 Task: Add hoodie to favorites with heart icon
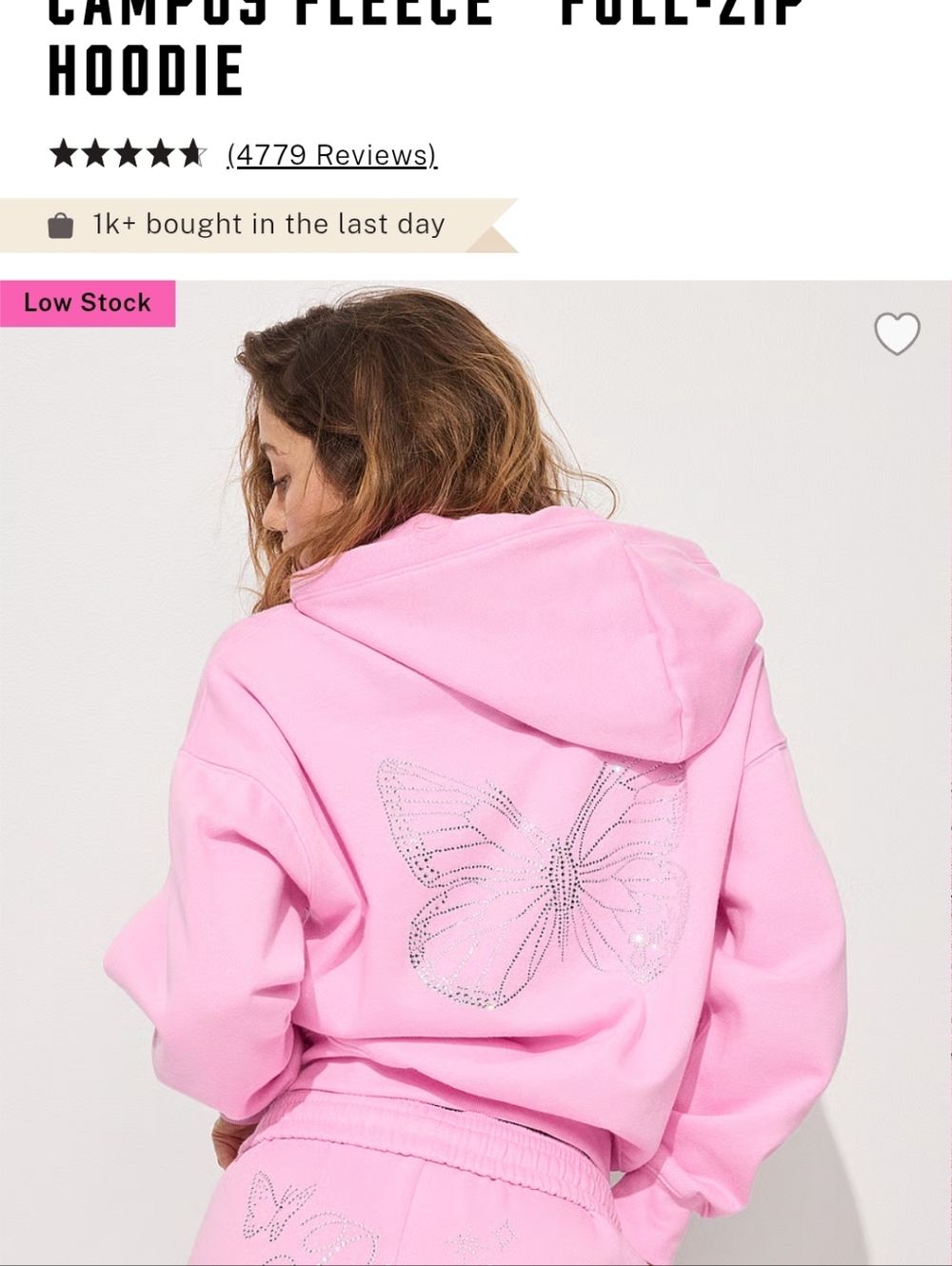[x=897, y=333]
